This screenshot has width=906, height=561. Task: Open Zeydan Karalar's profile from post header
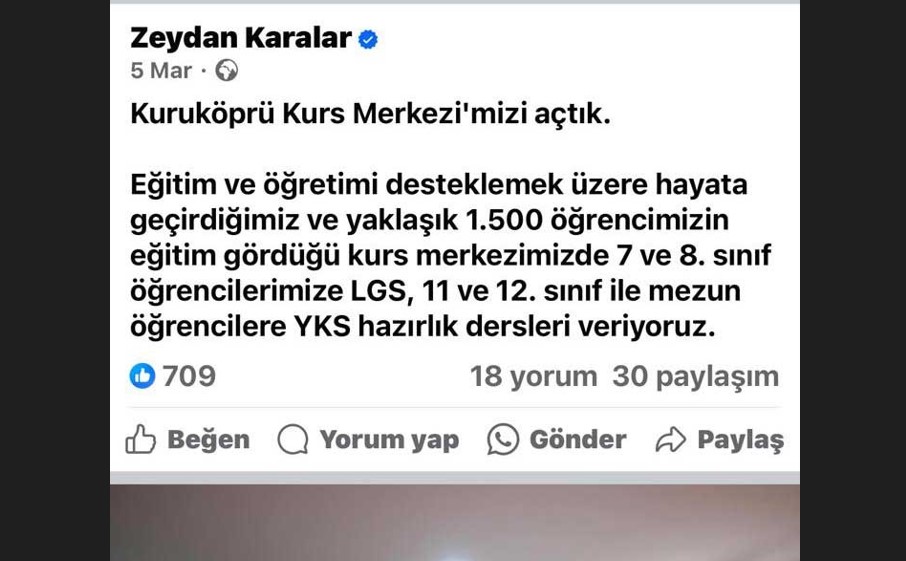(x=240, y=39)
